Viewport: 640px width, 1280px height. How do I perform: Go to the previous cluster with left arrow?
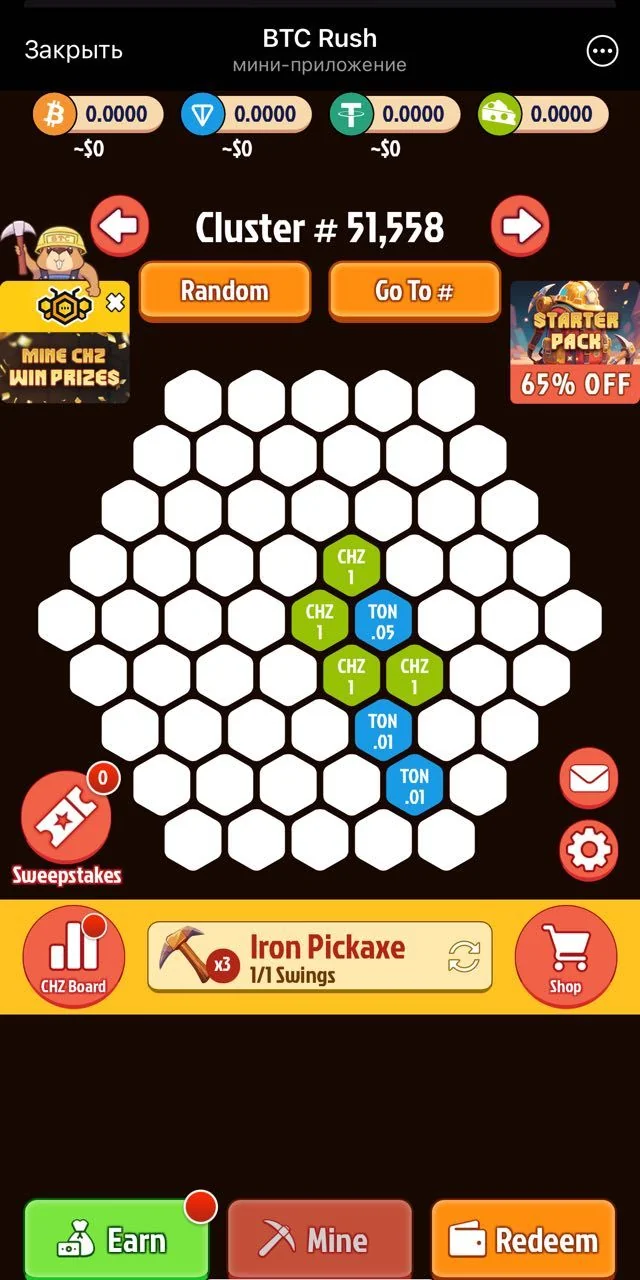pyautogui.click(x=120, y=226)
